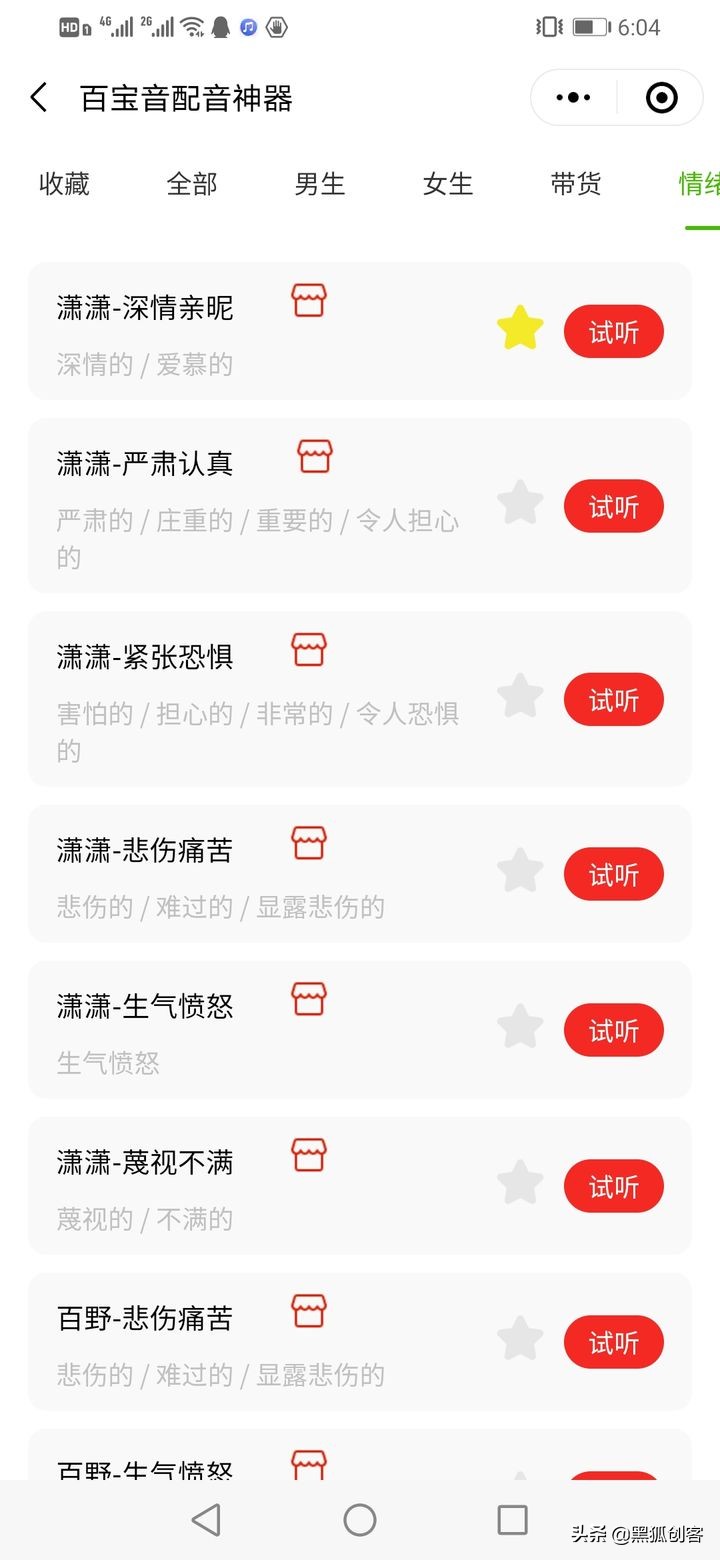Favorite 潇潇-严肃认真 by tapping its star
The height and width of the screenshot is (1560, 720).
(520, 505)
